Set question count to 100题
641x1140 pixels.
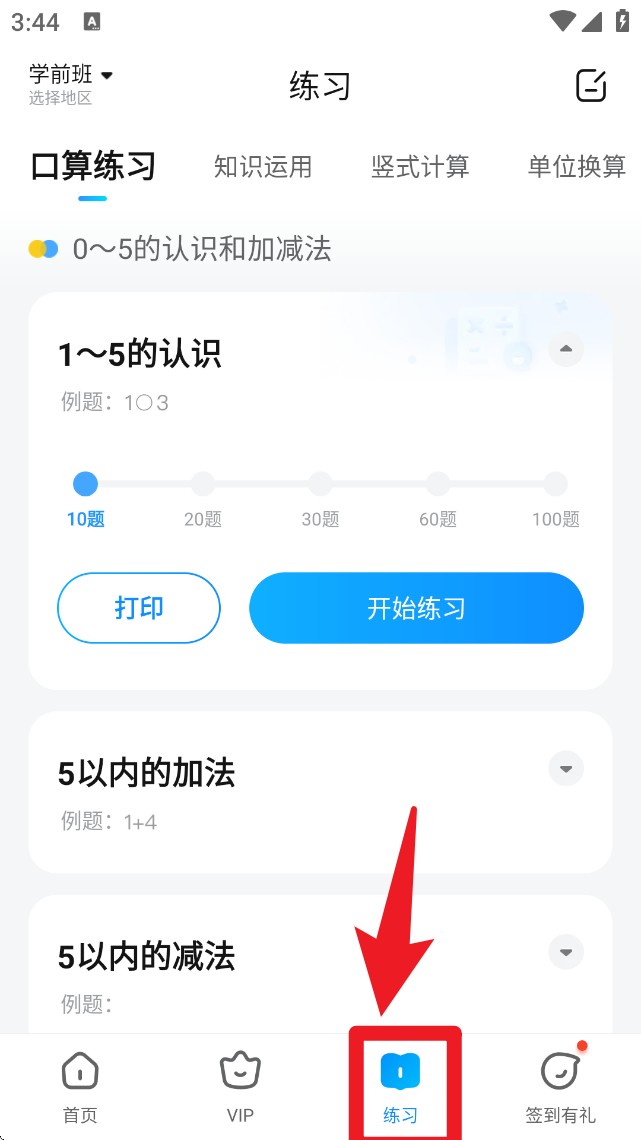click(555, 486)
